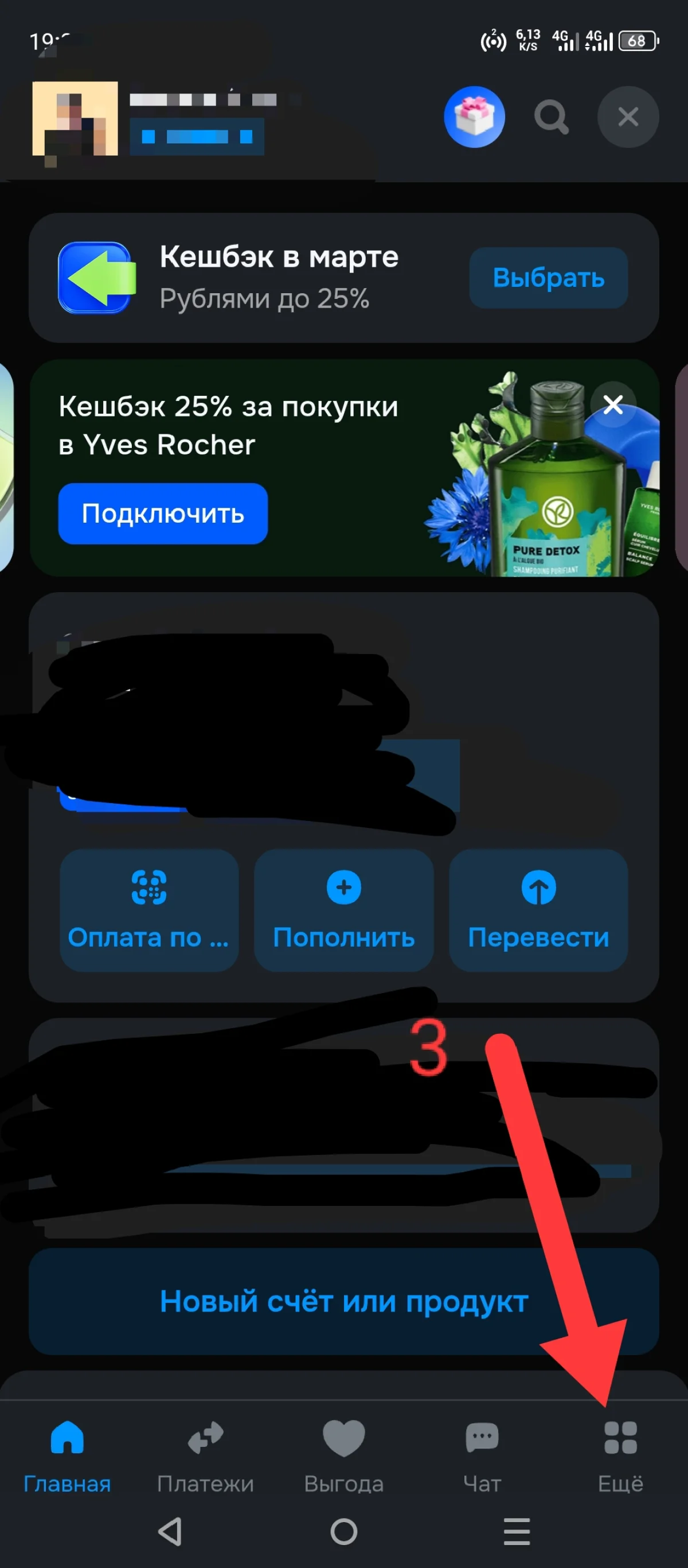This screenshot has width=688, height=1568.
Task: Select the Главная tab
Action: click(68, 1456)
